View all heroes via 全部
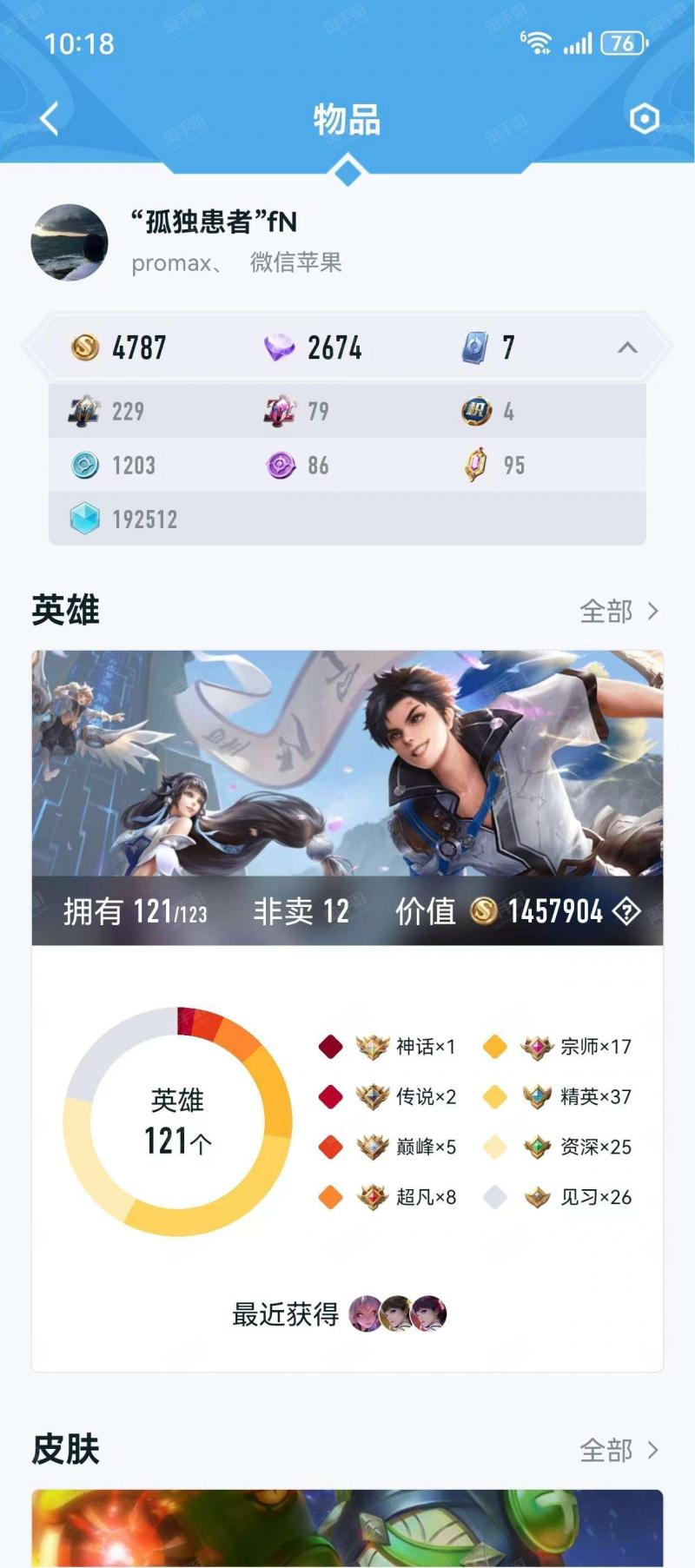Image resolution: width=695 pixels, height=1568 pixels. (x=619, y=612)
